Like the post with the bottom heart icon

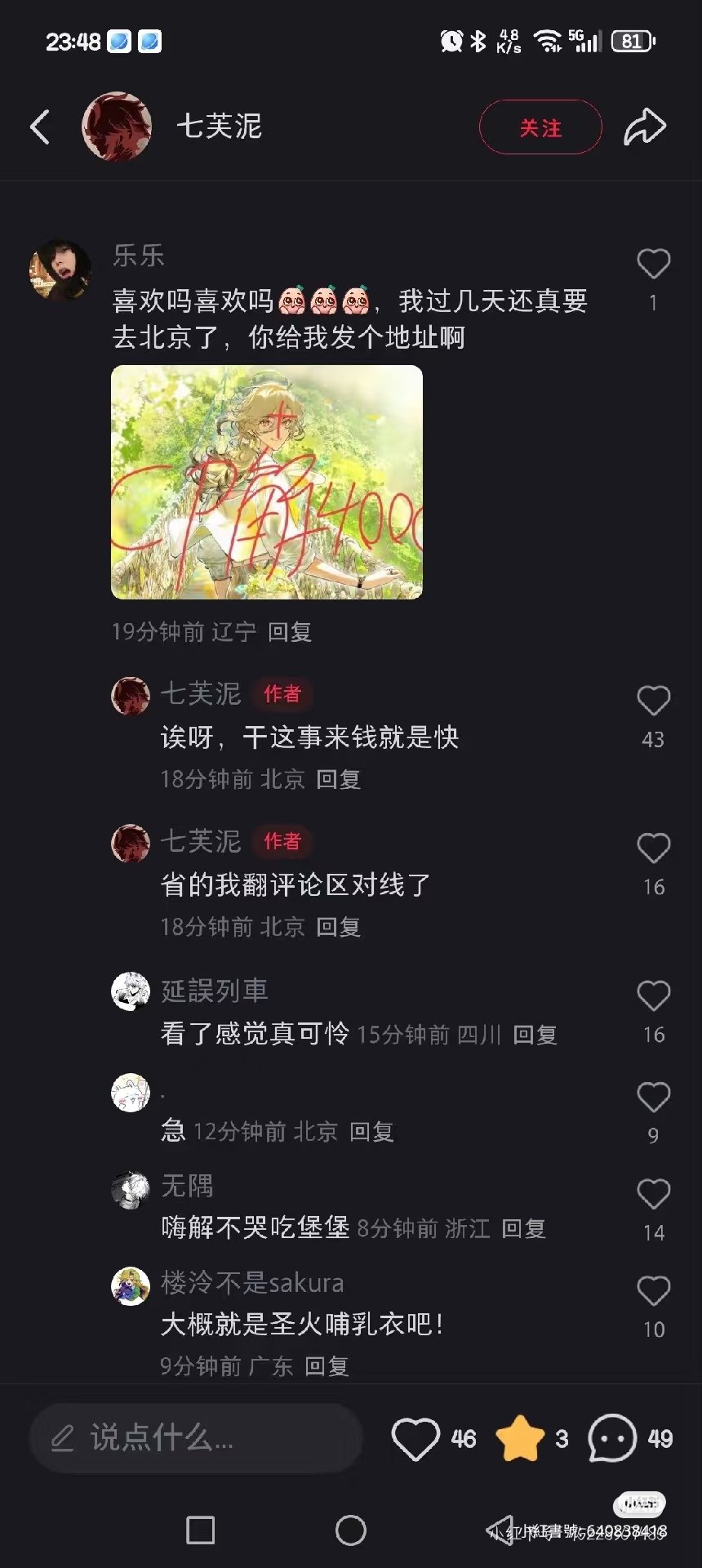[x=415, y=1439]
